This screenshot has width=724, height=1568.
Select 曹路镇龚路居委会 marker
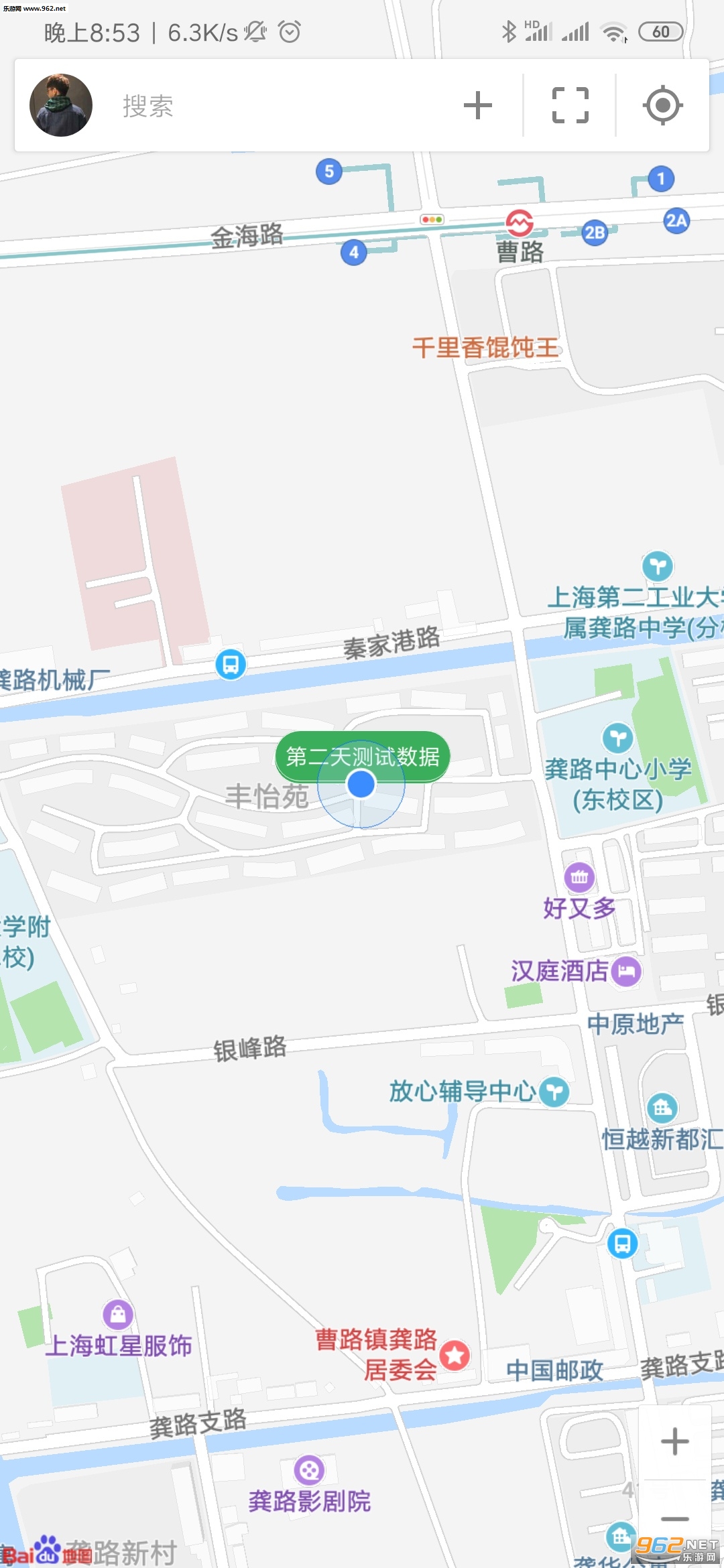point(455,1355)
